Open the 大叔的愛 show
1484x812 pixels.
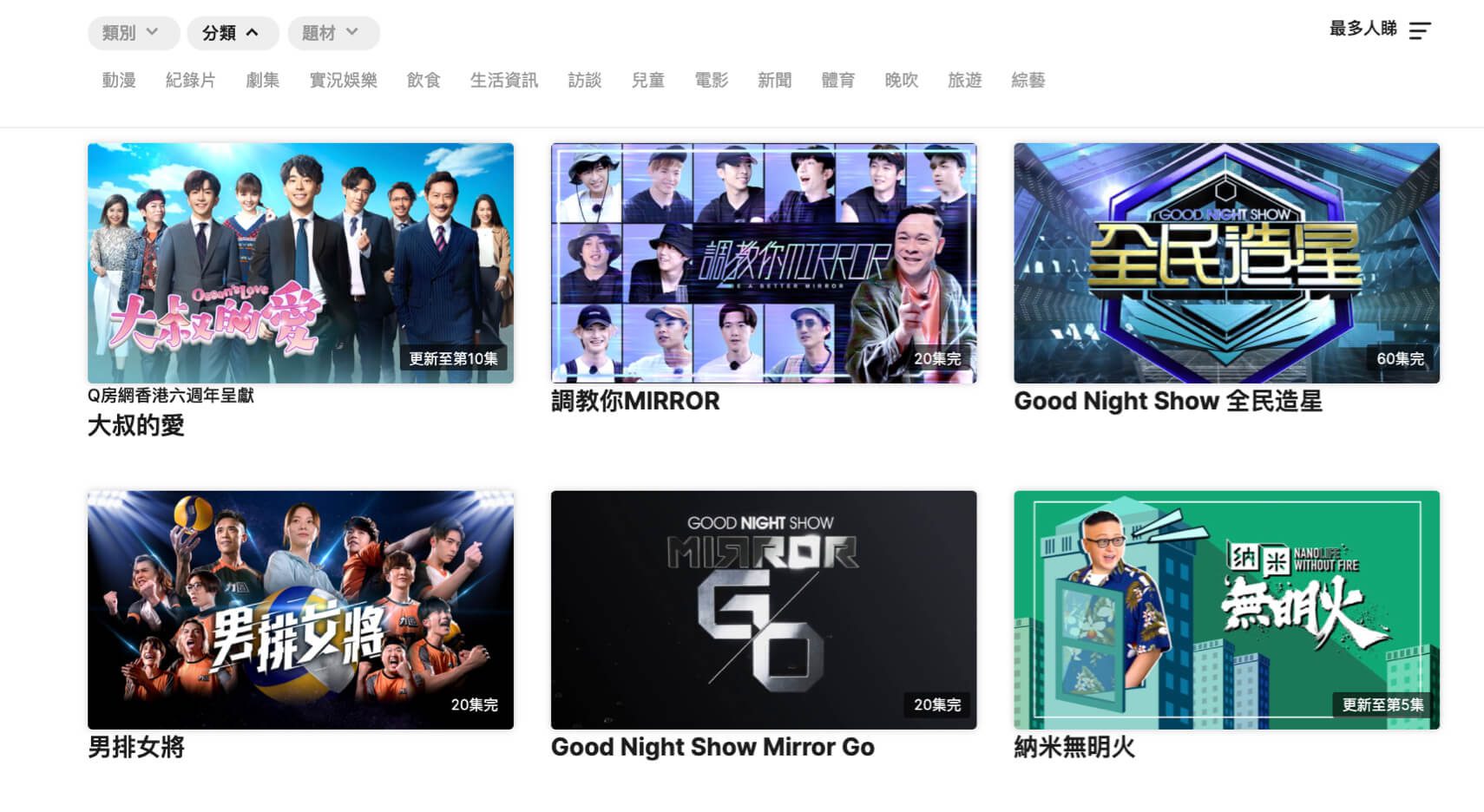(x=300, y=263)
